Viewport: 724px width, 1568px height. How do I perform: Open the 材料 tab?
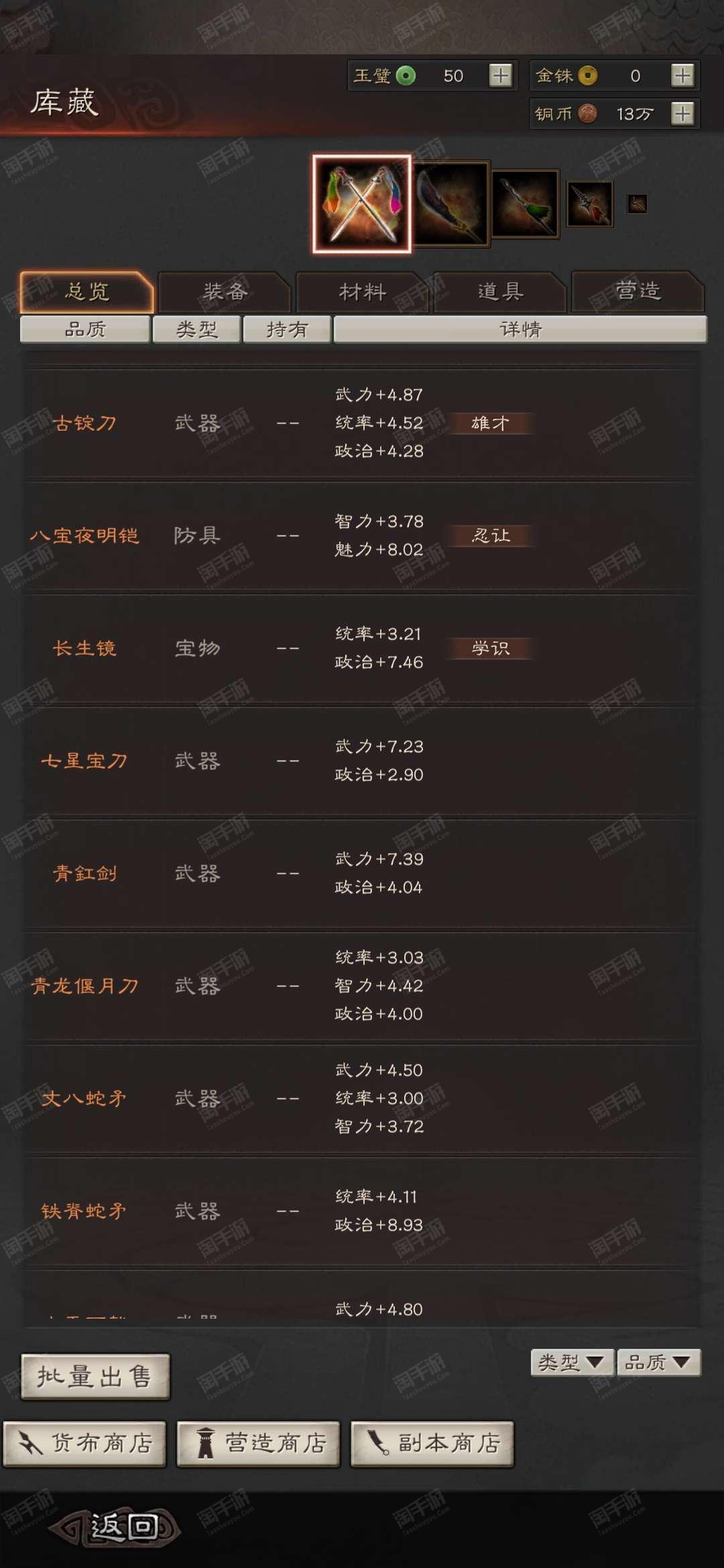(363, 292)
